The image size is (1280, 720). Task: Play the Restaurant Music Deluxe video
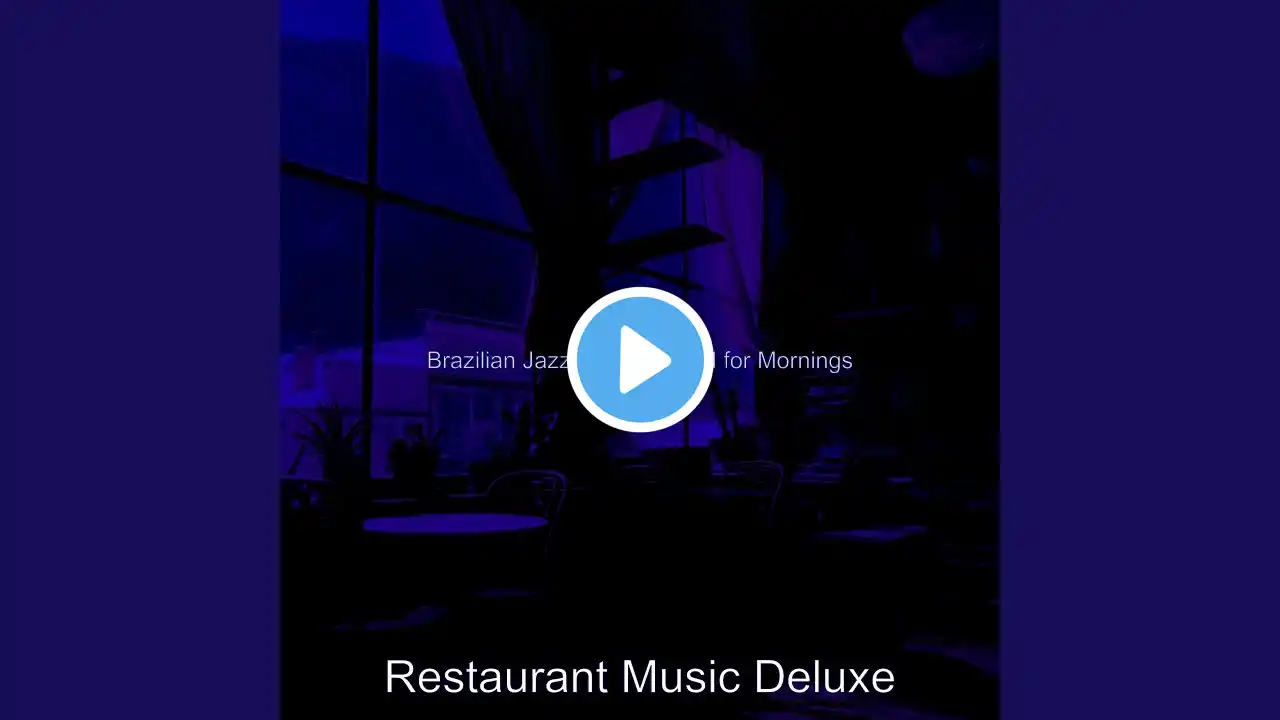coord(640,359)
